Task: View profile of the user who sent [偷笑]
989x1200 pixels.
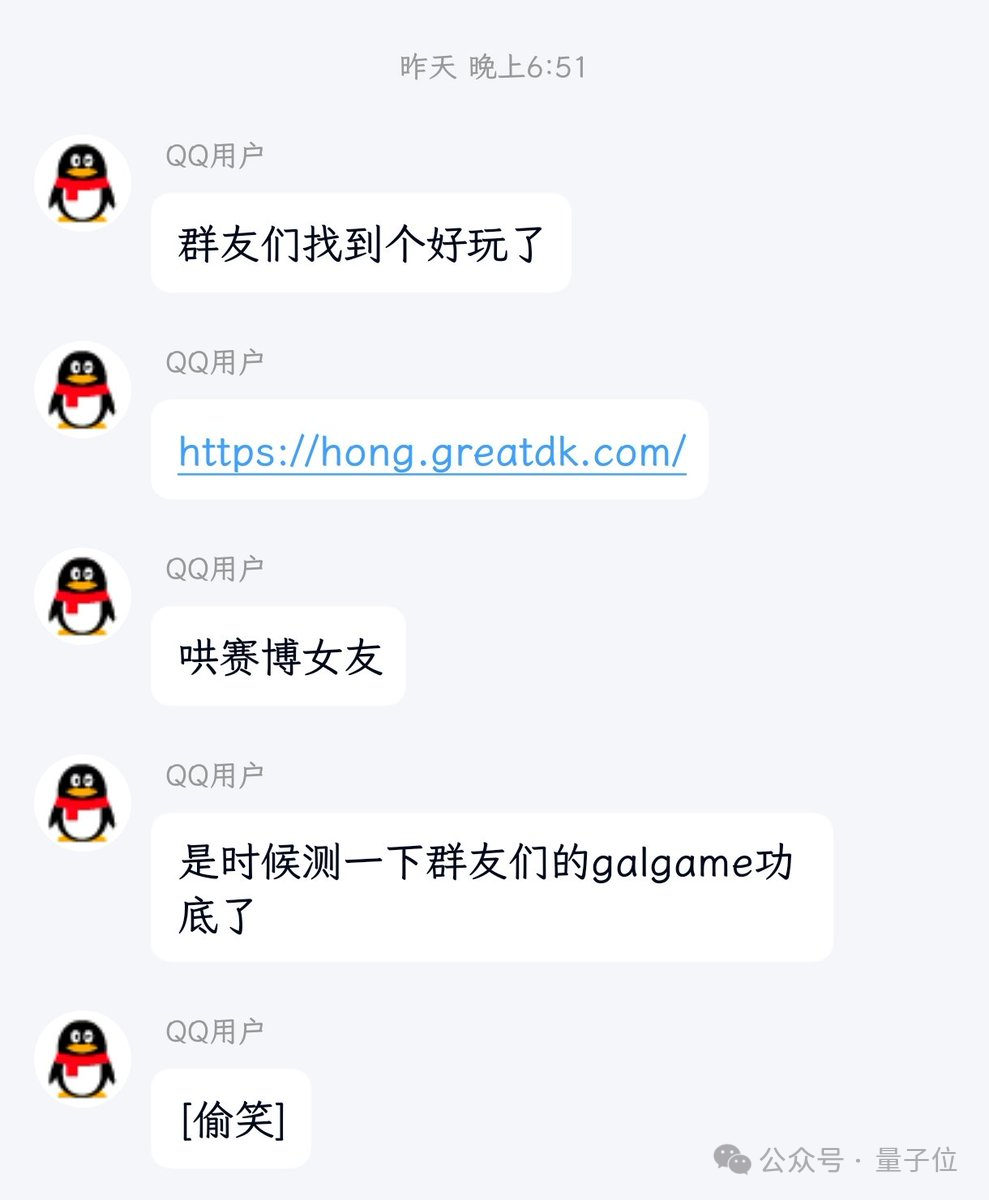Action: point(83,1058)
